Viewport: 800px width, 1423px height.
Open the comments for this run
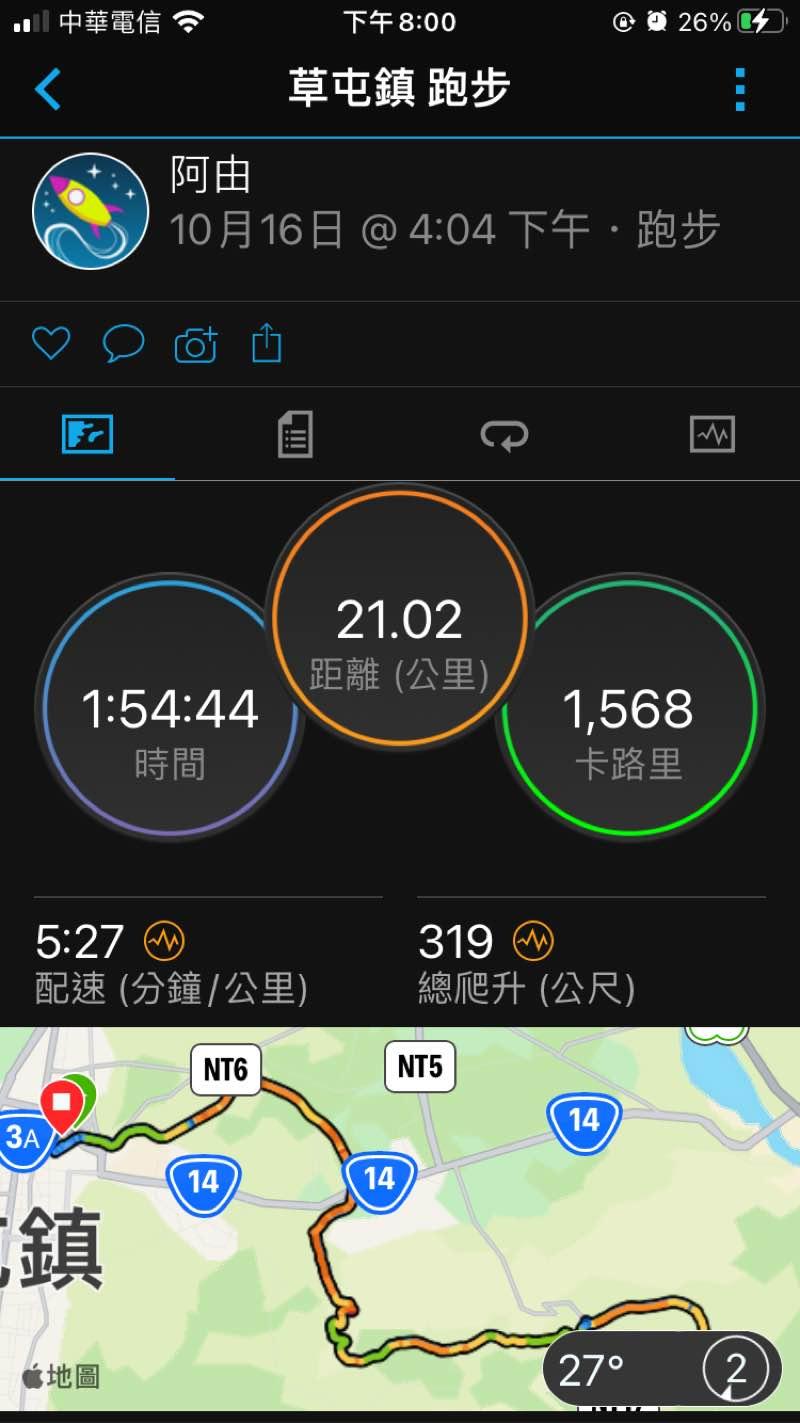123,344
